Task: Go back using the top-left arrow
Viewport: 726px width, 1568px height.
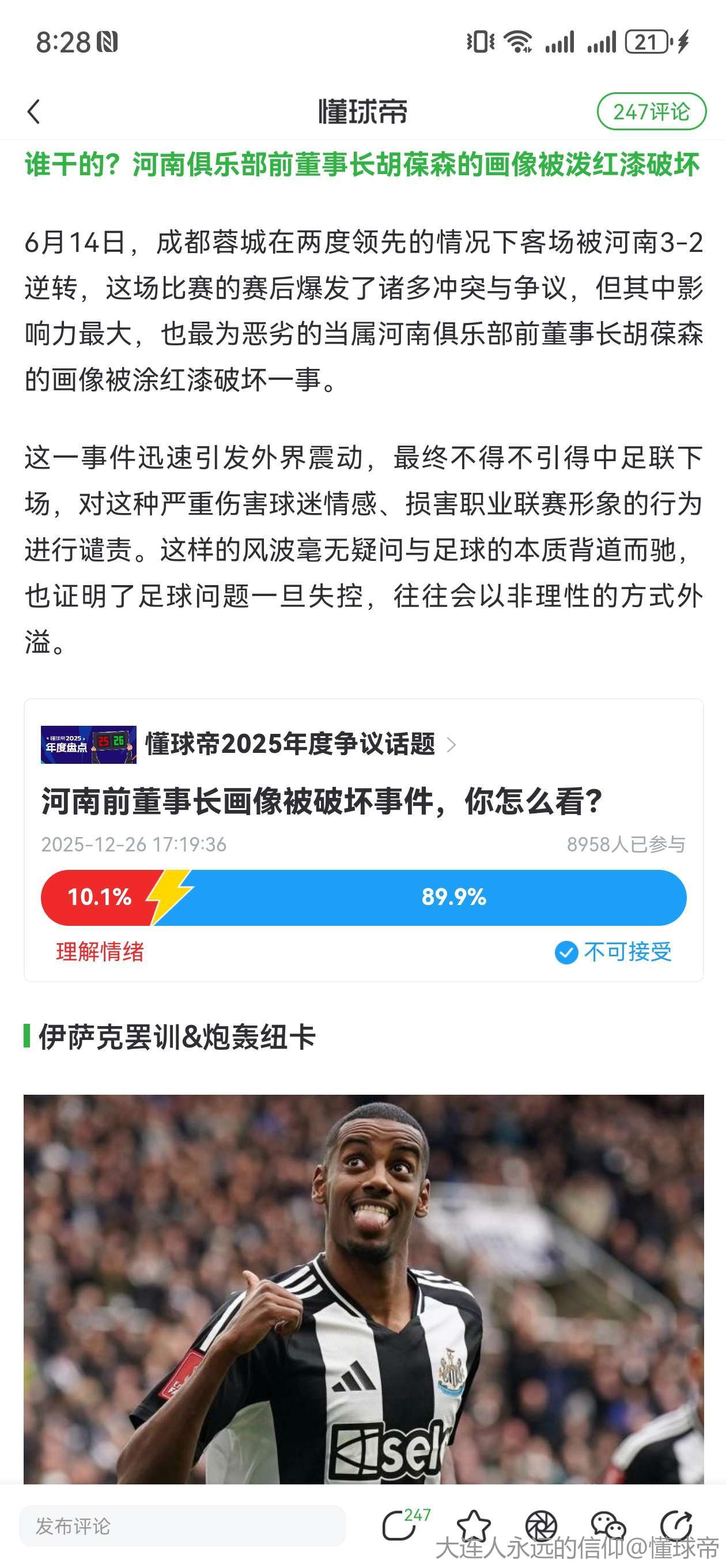Action: [x=34, y=112]
